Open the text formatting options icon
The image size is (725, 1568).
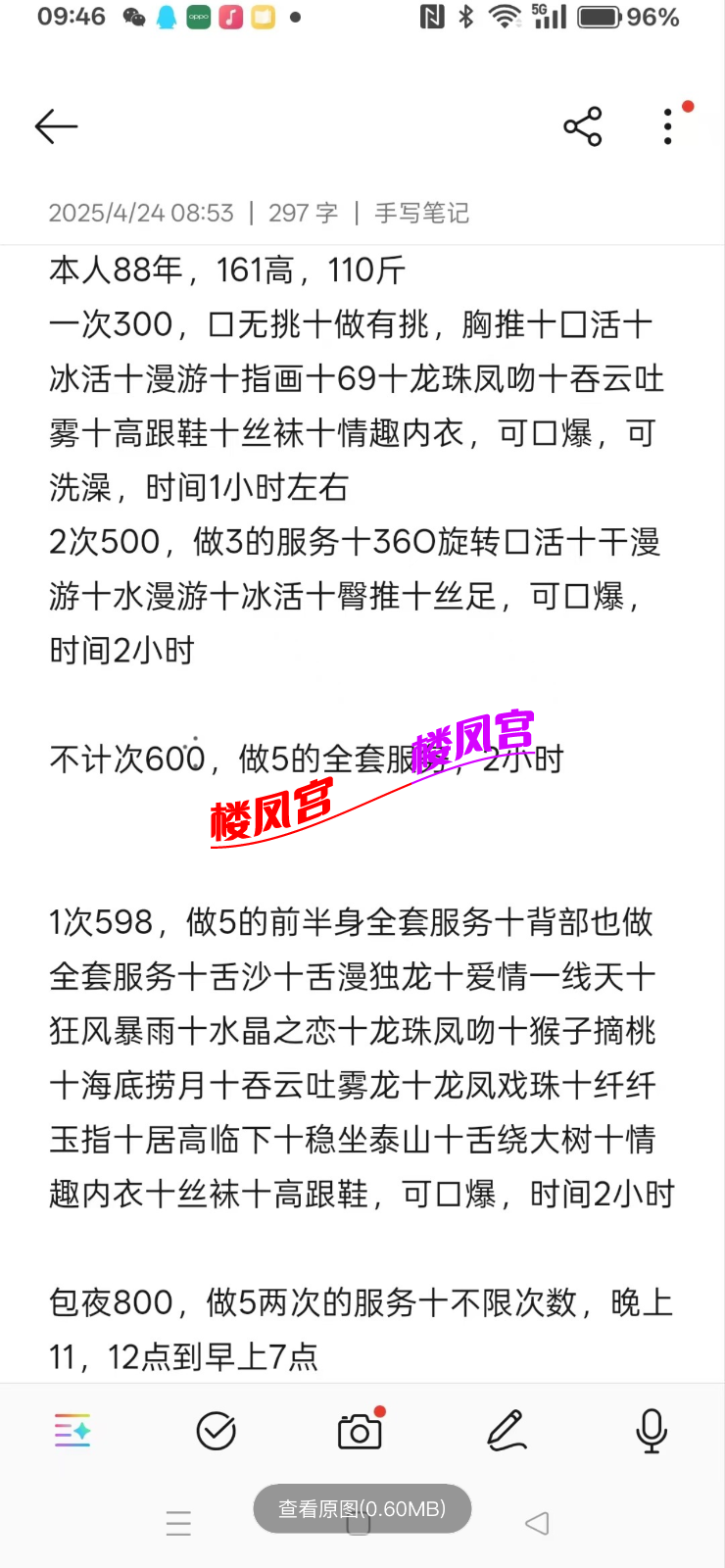pos(72,1431)
